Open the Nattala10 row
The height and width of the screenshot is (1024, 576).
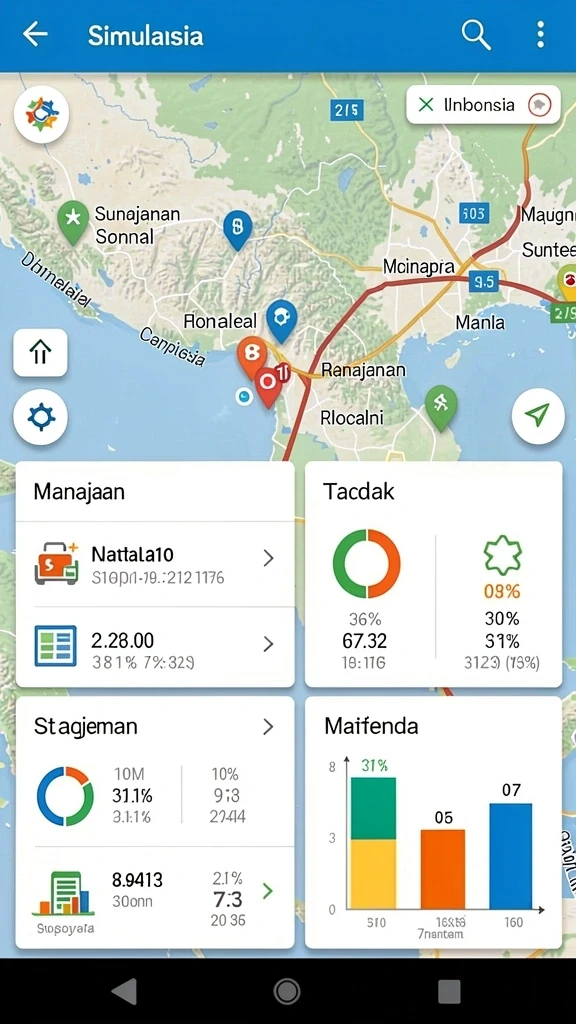point(155,564)
